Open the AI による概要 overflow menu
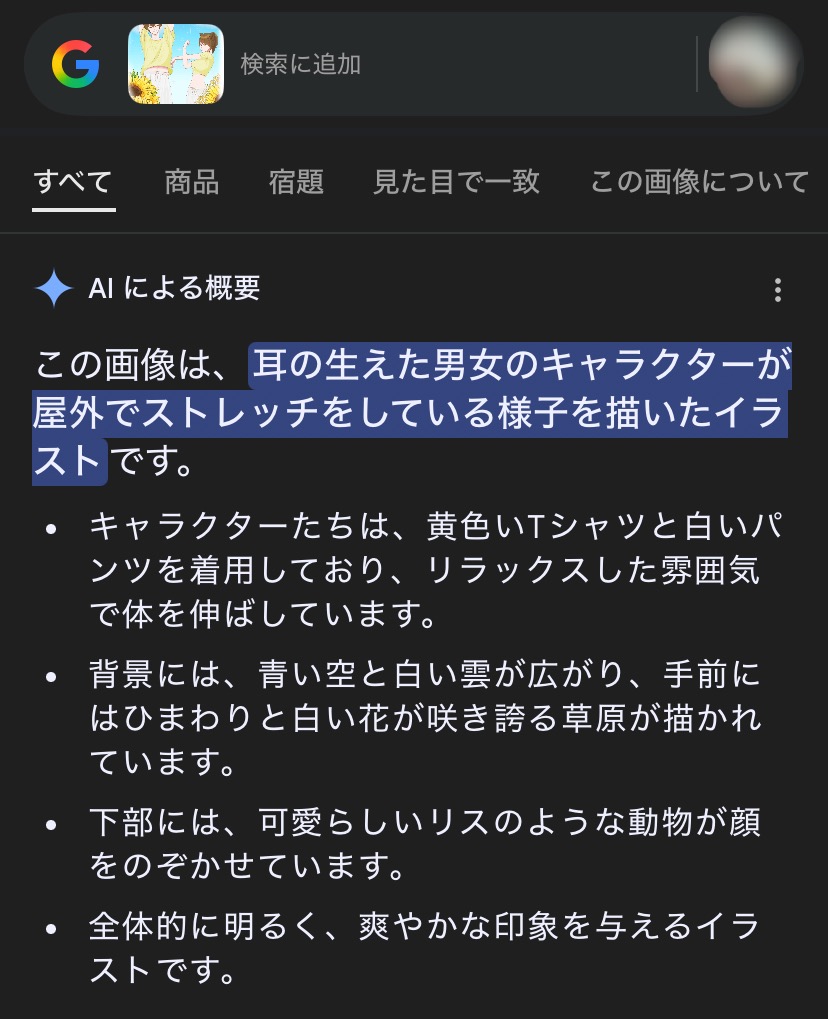Screen dimensions: 828x1019 [x=777, y=290]
